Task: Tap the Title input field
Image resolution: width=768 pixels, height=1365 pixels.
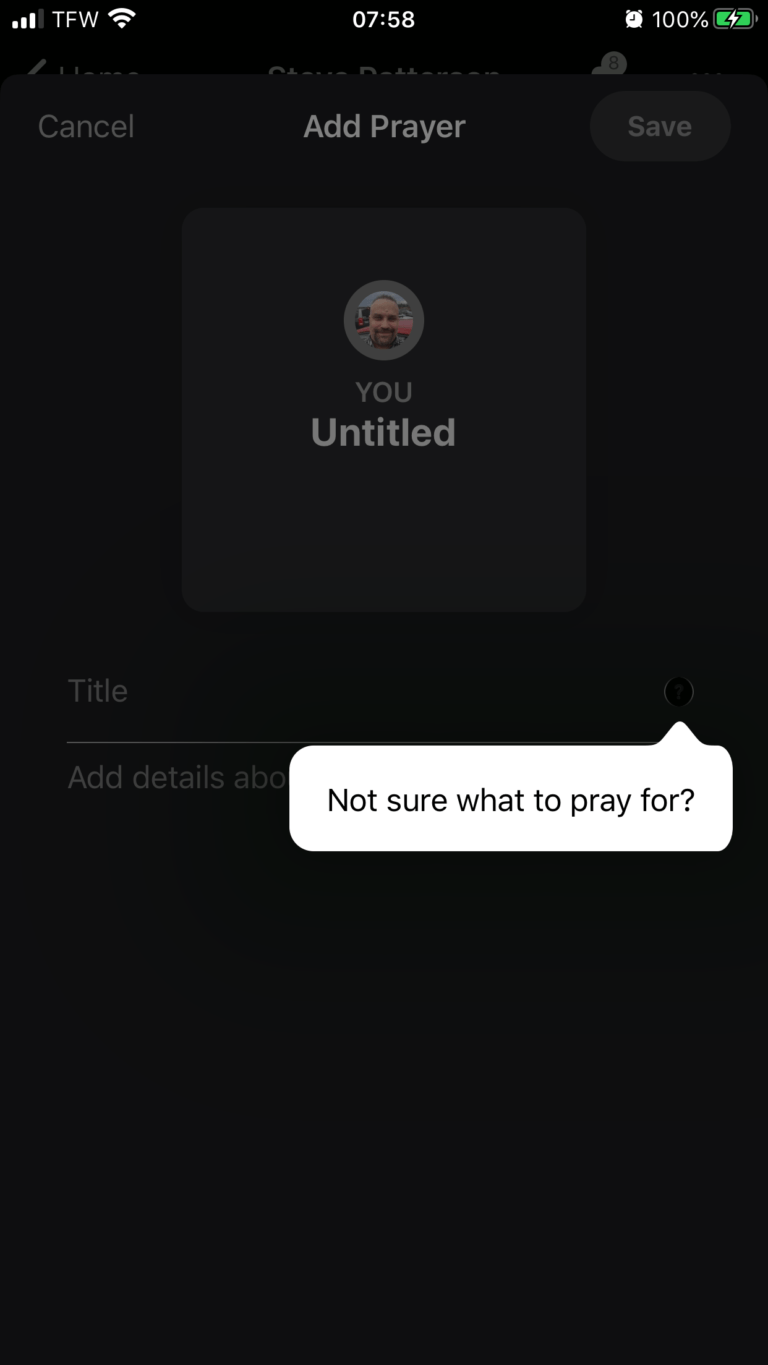Action: tap(300, 691)
